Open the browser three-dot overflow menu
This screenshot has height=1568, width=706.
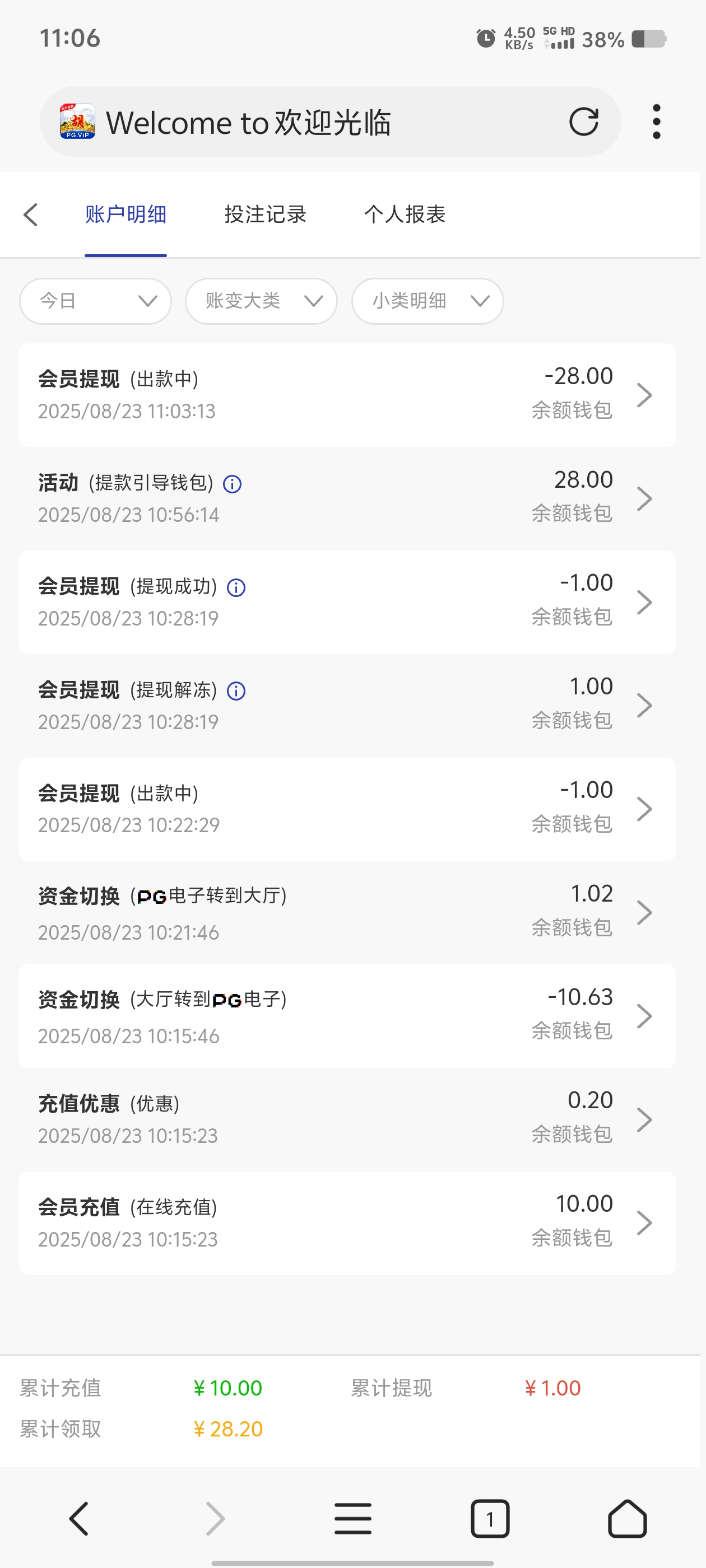click(656, 122)
